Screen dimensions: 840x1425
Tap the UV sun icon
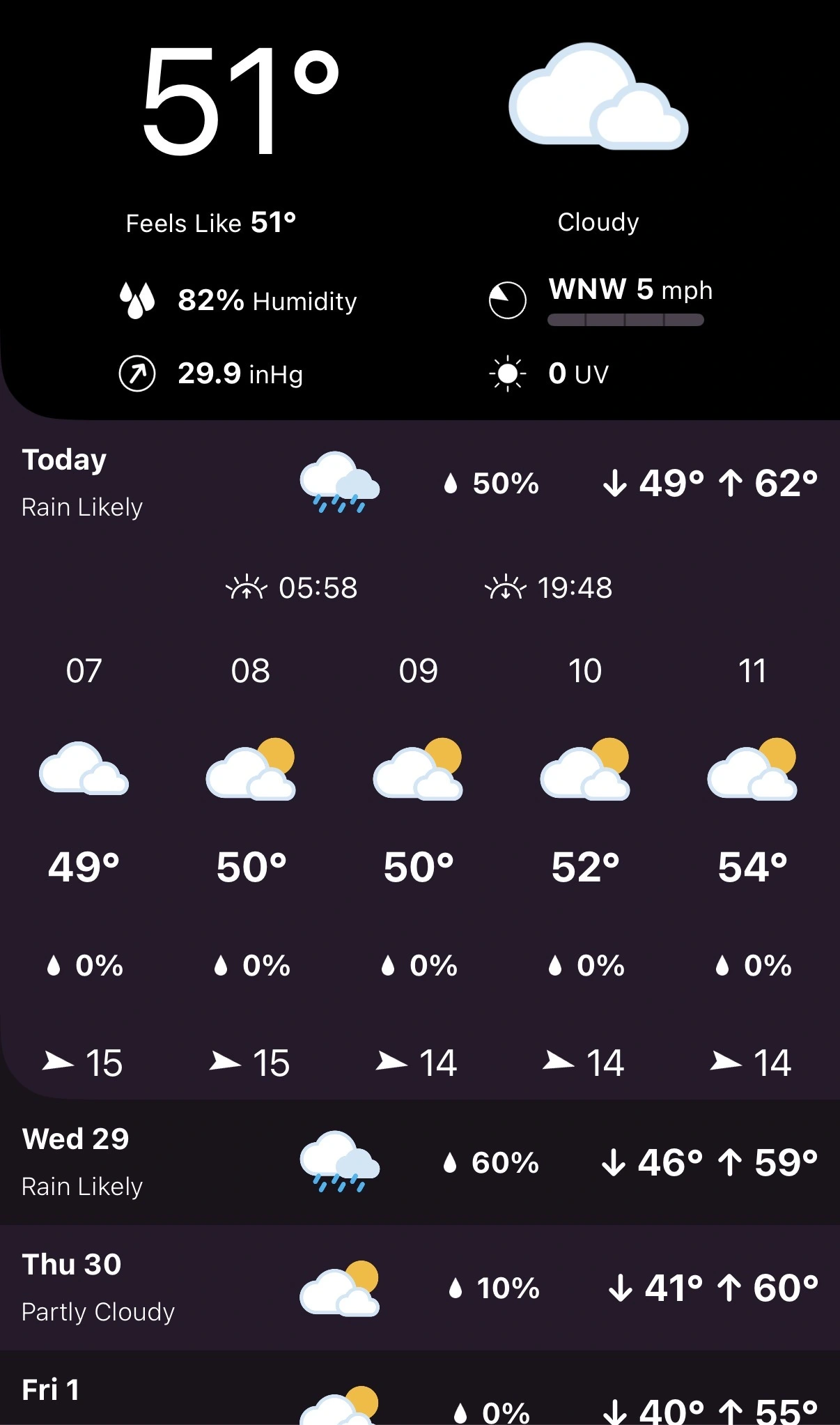coord(506,372)
